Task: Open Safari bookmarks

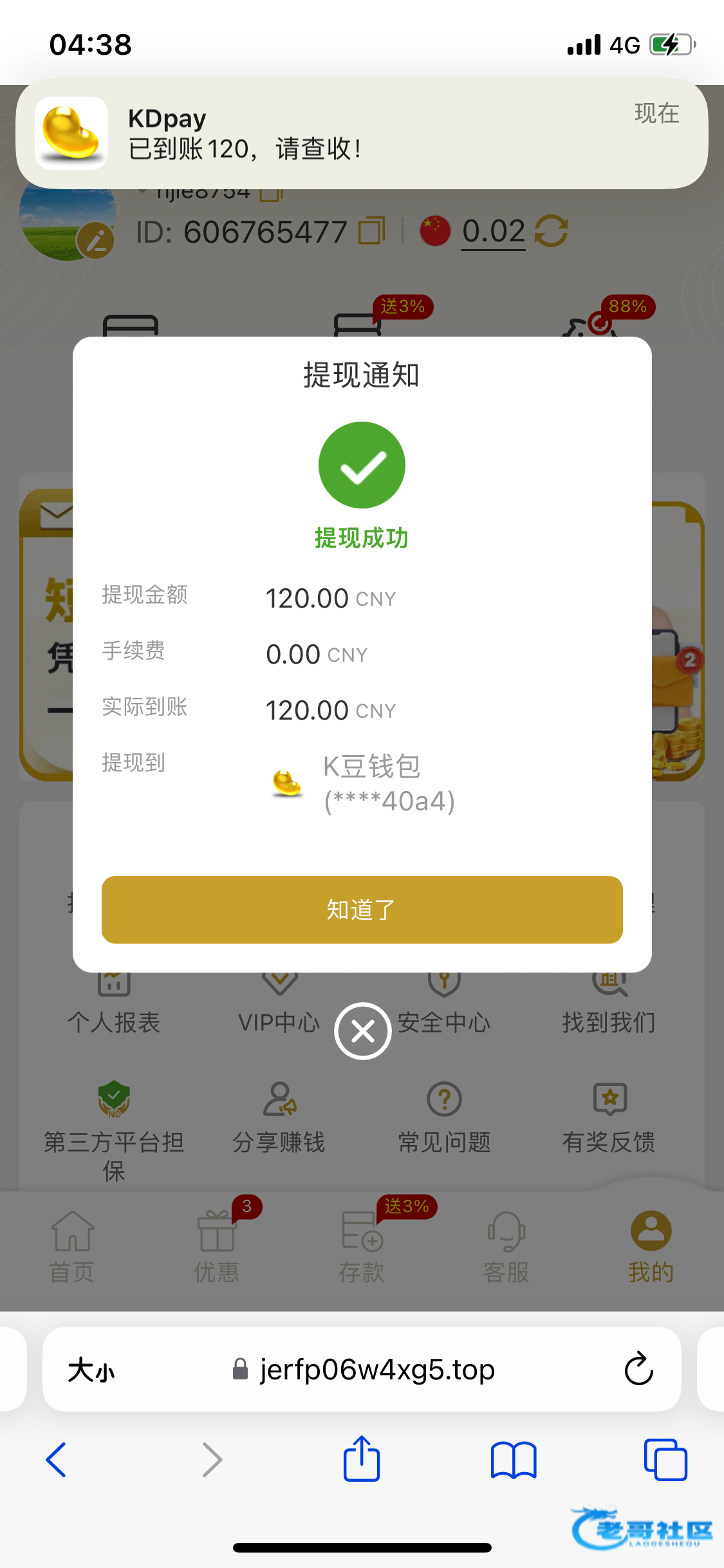Action: click(513, 1460)
